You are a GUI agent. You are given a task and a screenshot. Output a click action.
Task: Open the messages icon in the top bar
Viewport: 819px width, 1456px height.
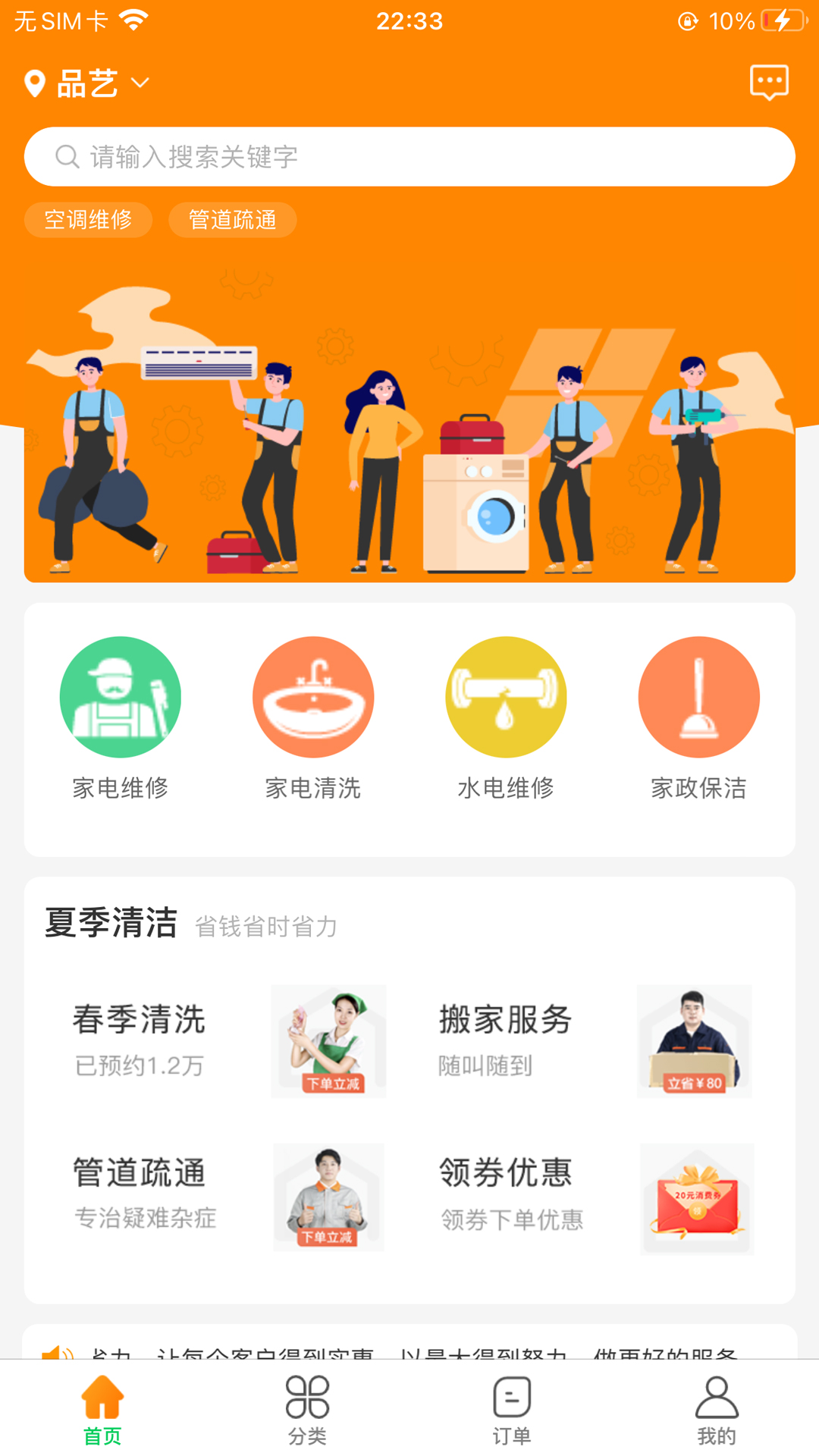click(x=768, y=82)
